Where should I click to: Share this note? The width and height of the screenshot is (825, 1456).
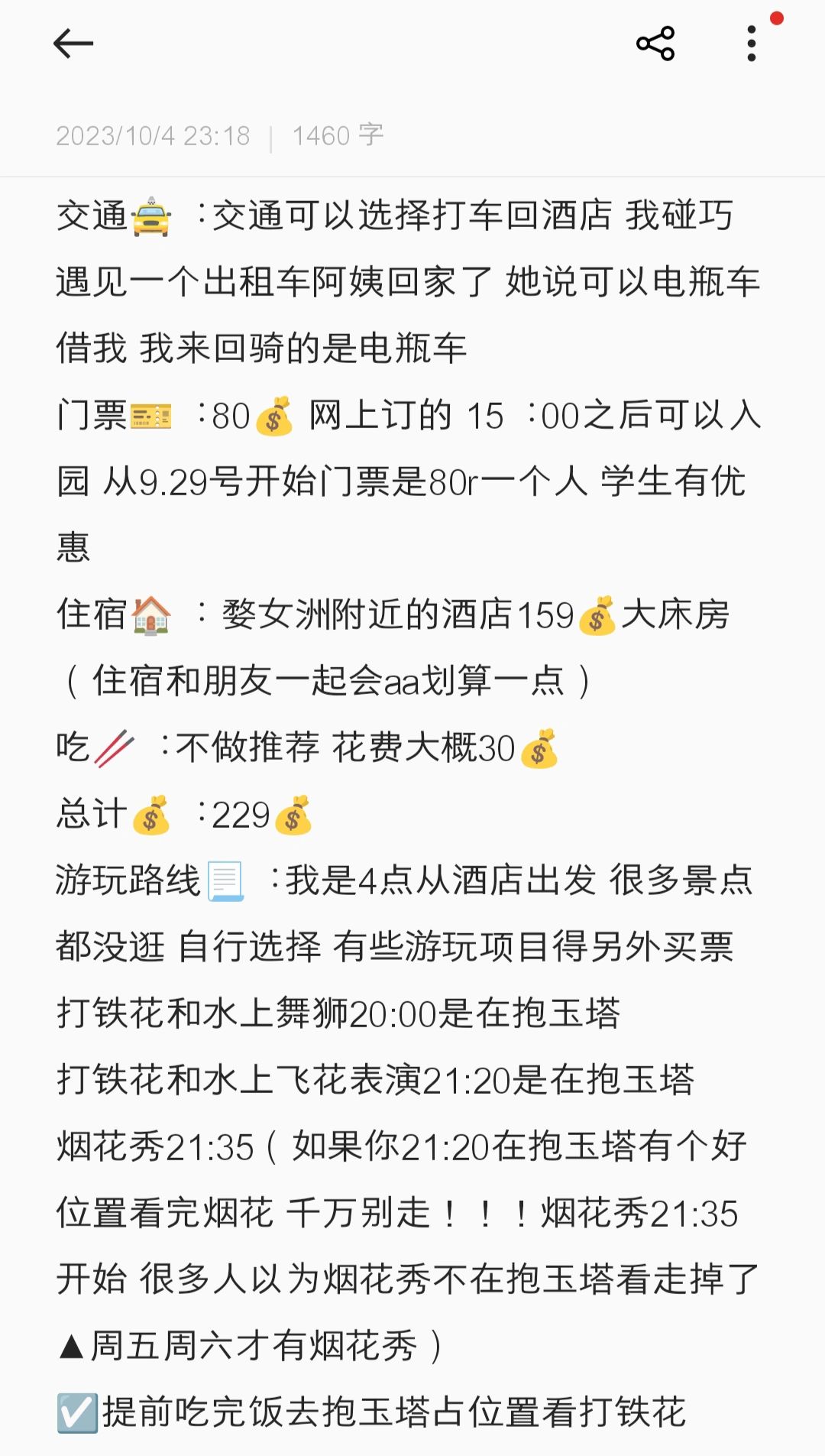pos(655,44)
